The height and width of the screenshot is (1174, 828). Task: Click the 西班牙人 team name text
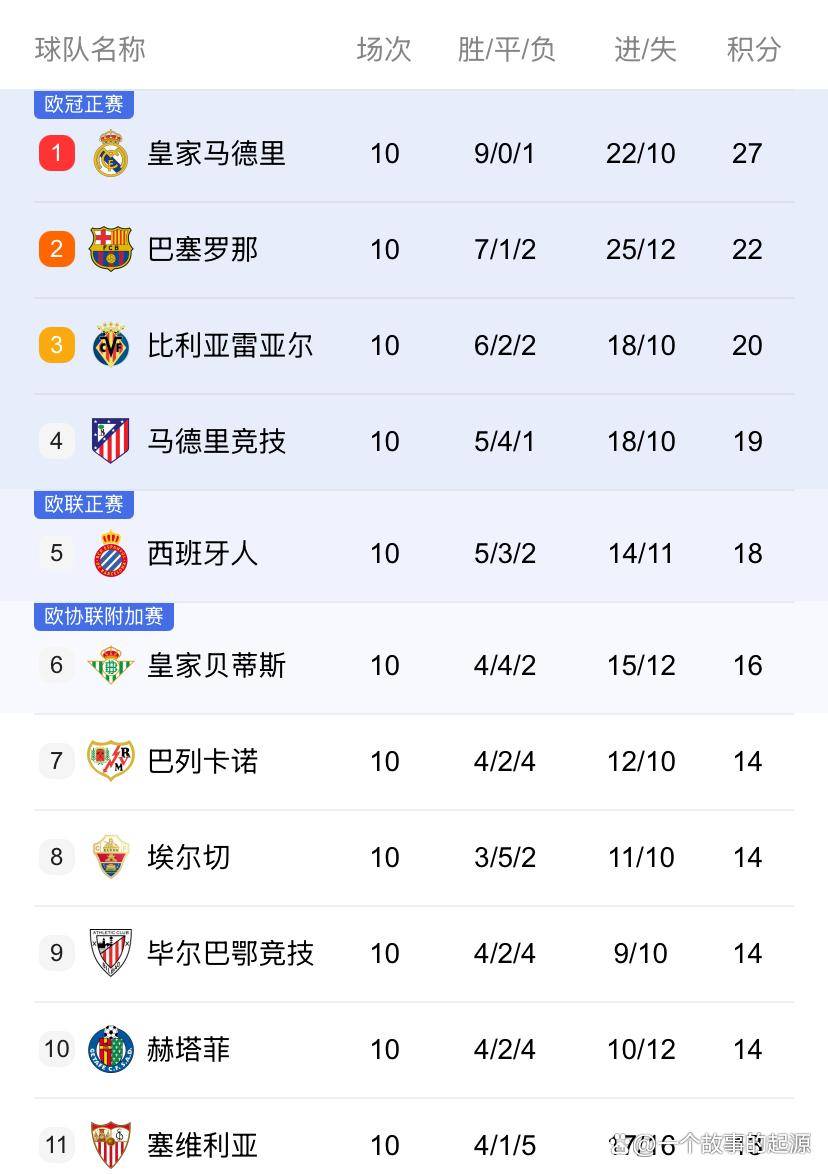(203, 553)
